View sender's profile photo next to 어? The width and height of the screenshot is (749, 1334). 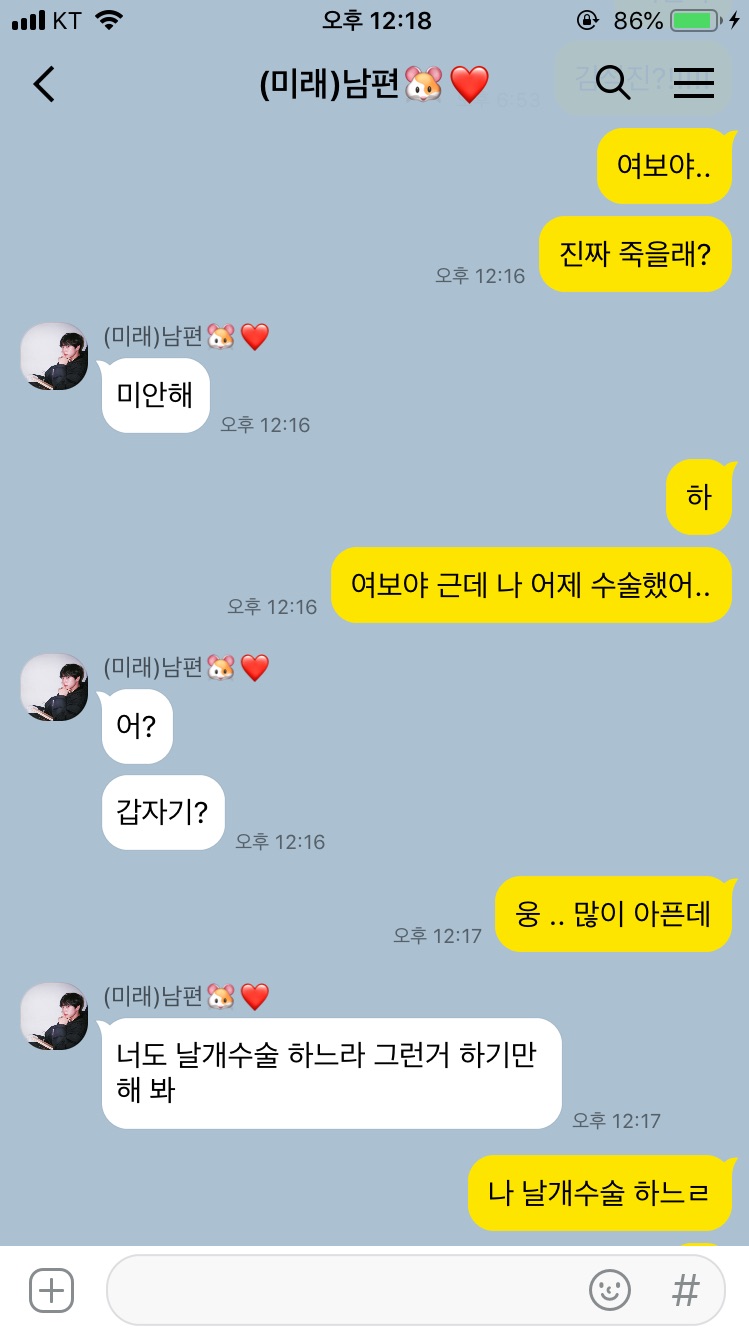tap(55, 687)
